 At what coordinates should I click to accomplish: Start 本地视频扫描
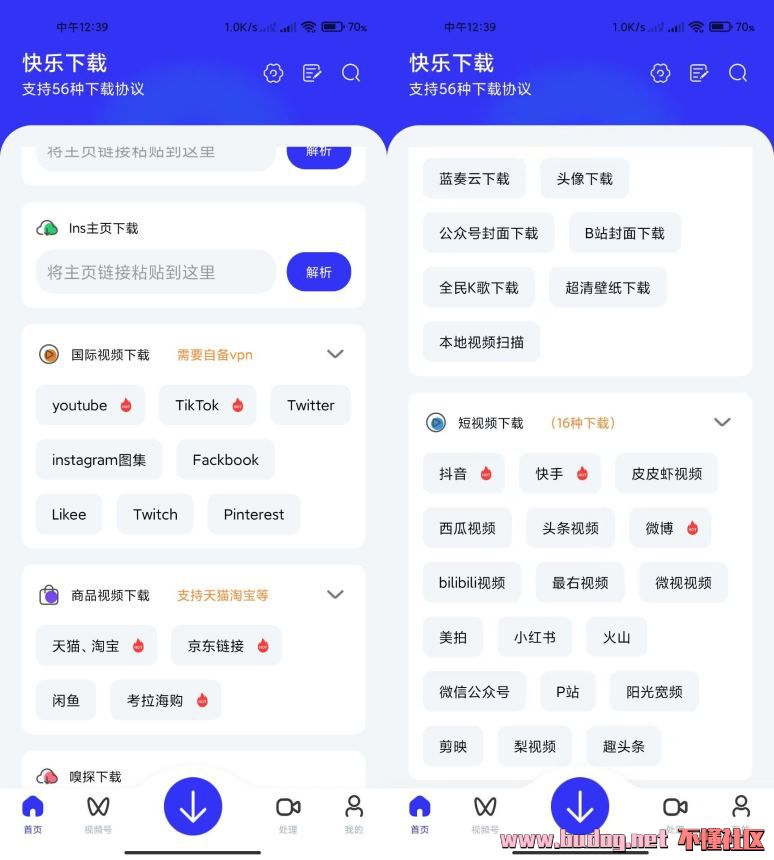481,341
